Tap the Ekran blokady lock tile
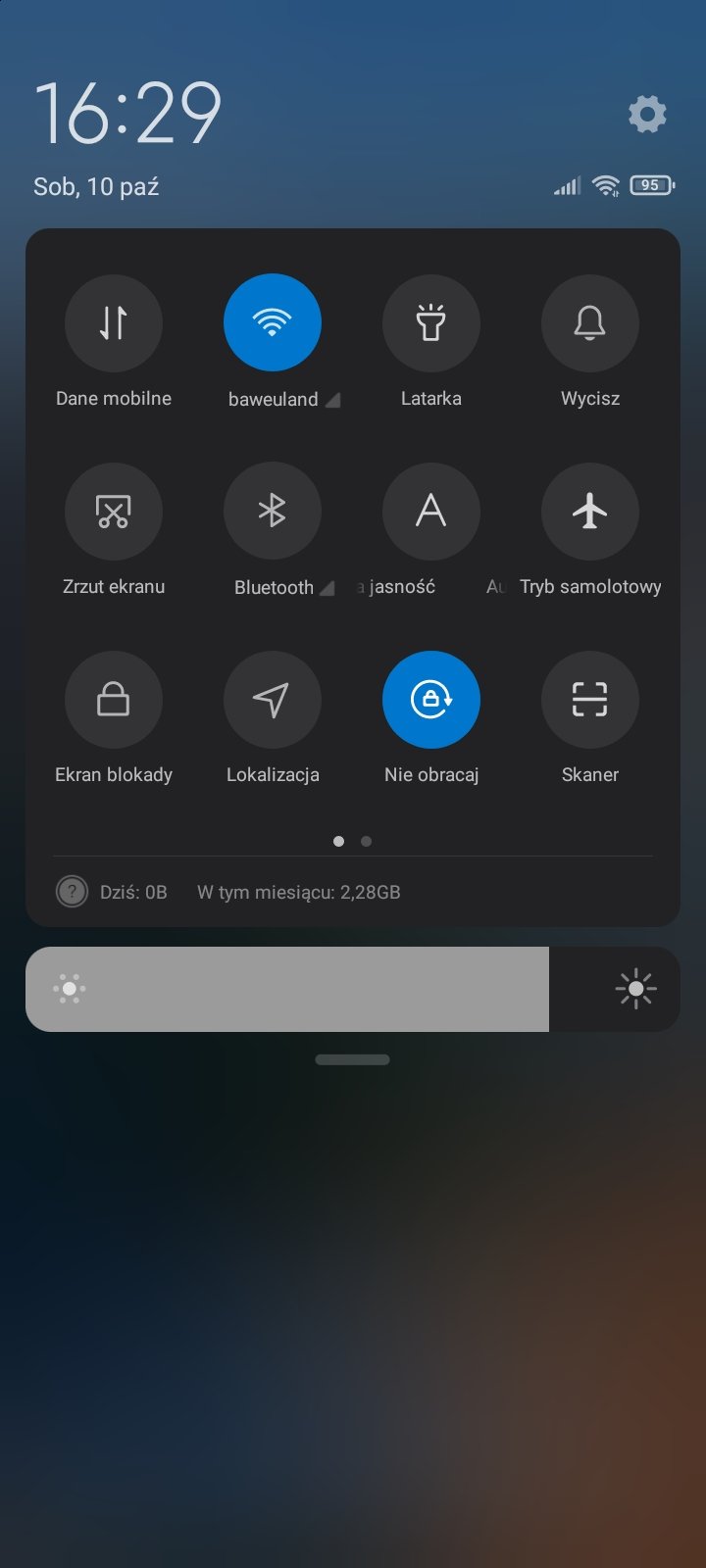 click(x=114, y=699)
